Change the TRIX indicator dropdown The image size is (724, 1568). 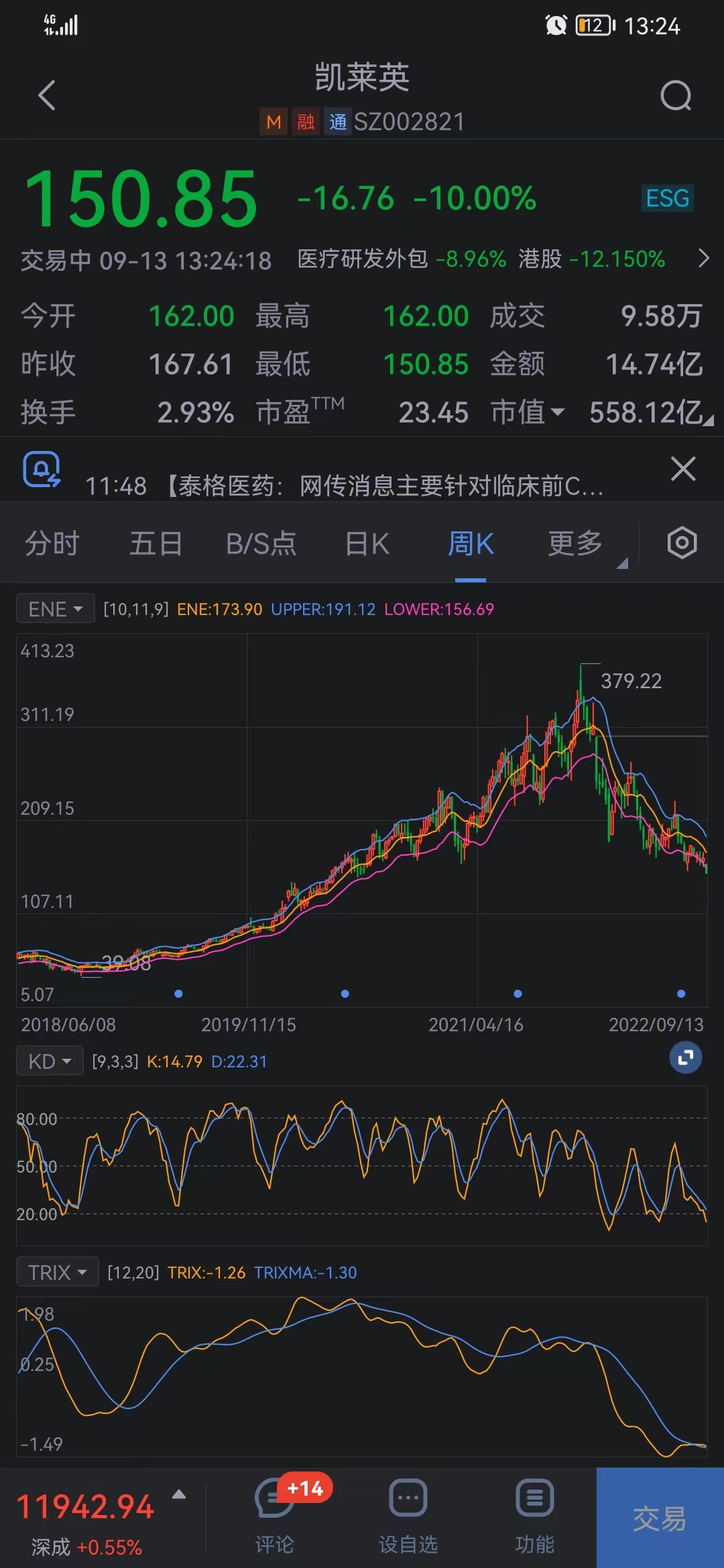pyautogui.click(x=57, y=1272)
